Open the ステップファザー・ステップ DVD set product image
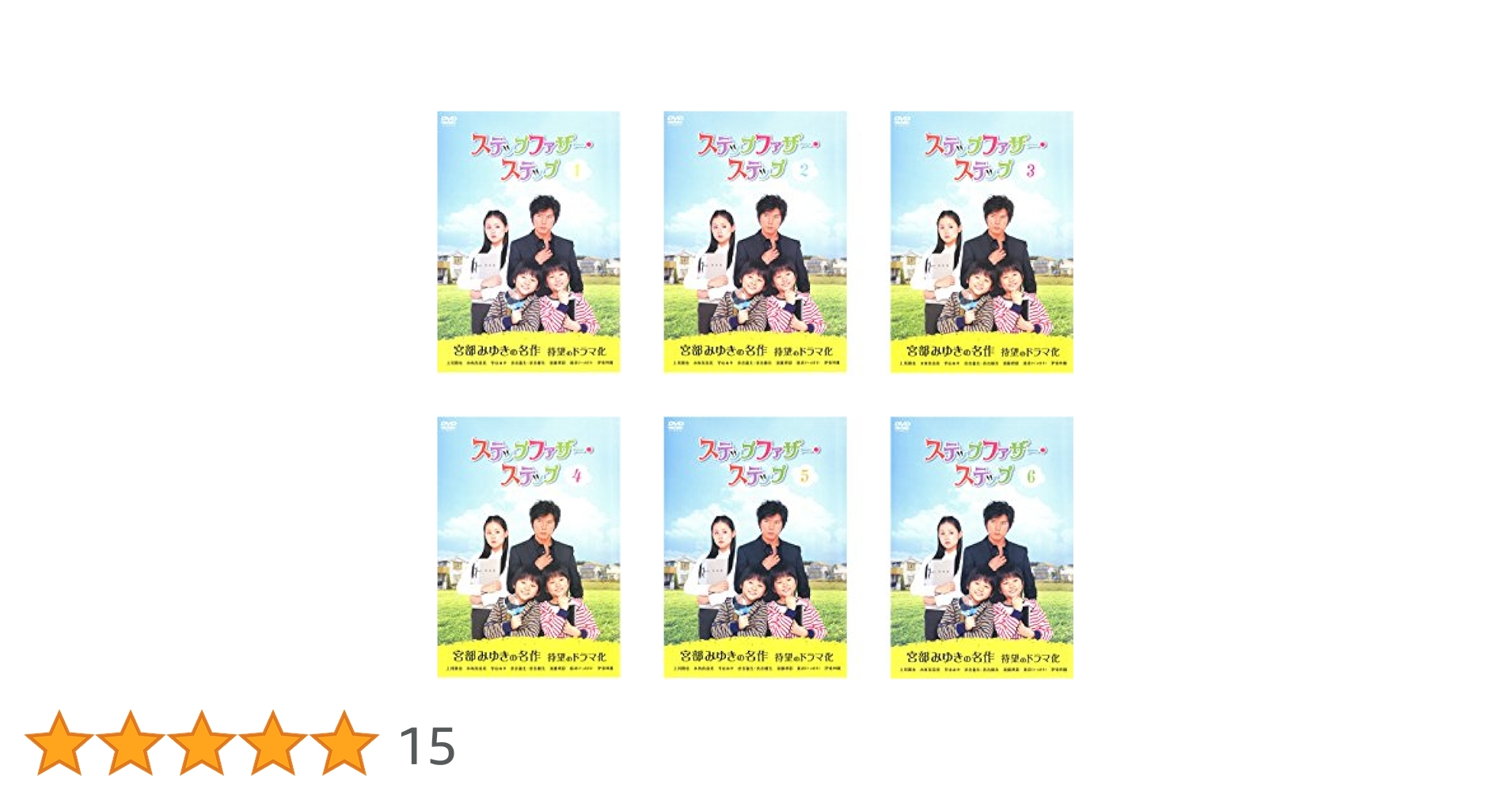The height and width of the screenshot is (792, 1512). coord(754,394)
